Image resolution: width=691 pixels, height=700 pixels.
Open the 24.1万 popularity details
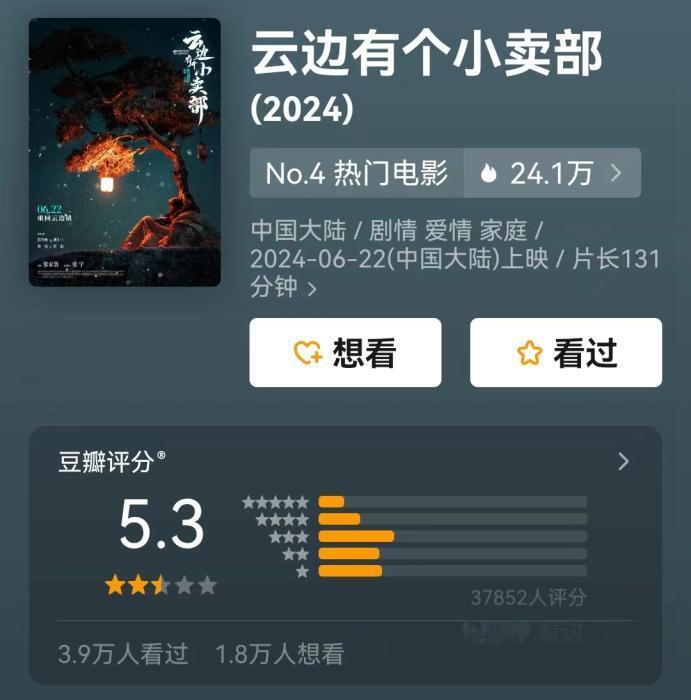pyautogui.click(x=553, y=174)
